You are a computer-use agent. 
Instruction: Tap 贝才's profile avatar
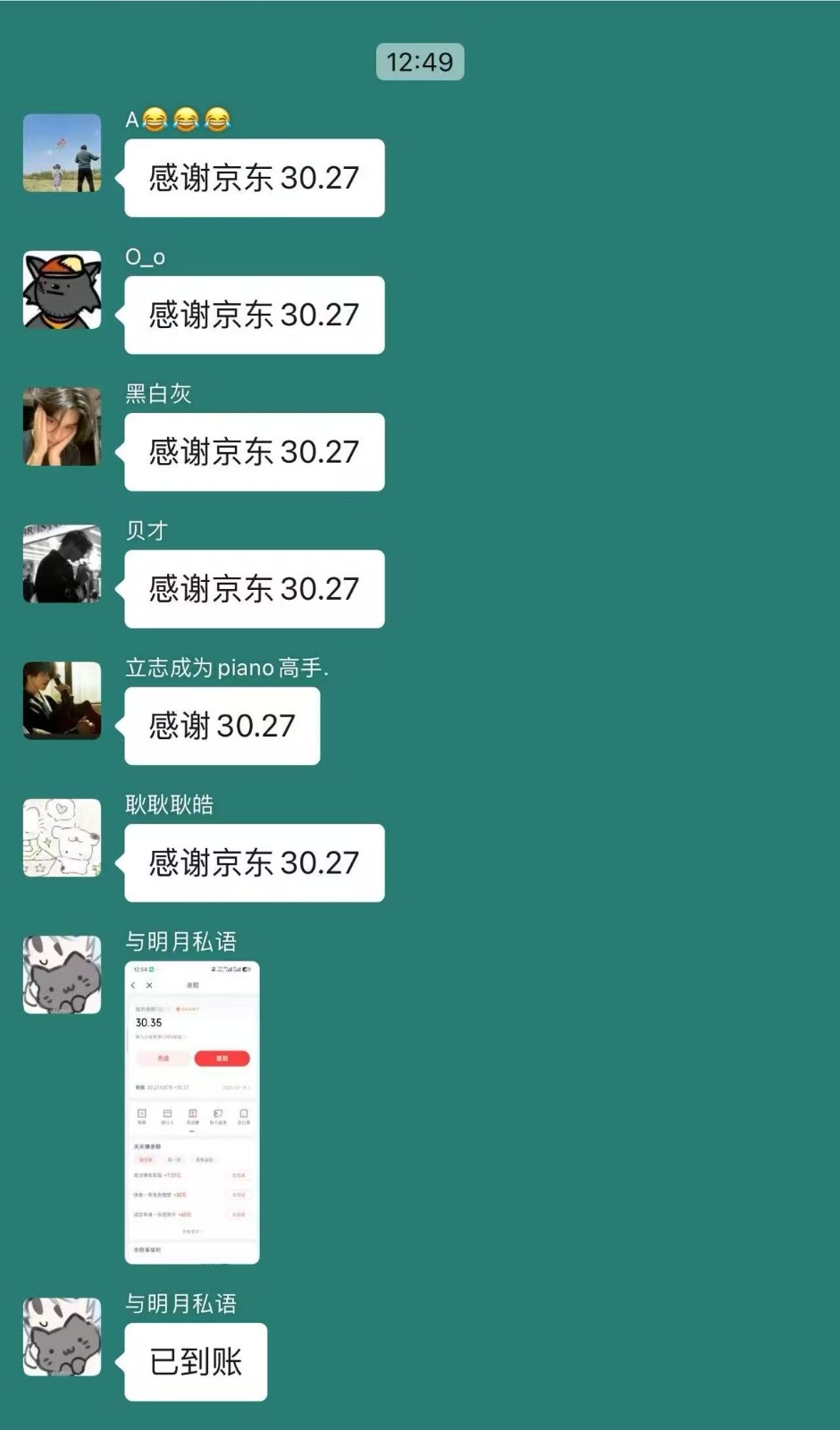(x=61, y=564)
